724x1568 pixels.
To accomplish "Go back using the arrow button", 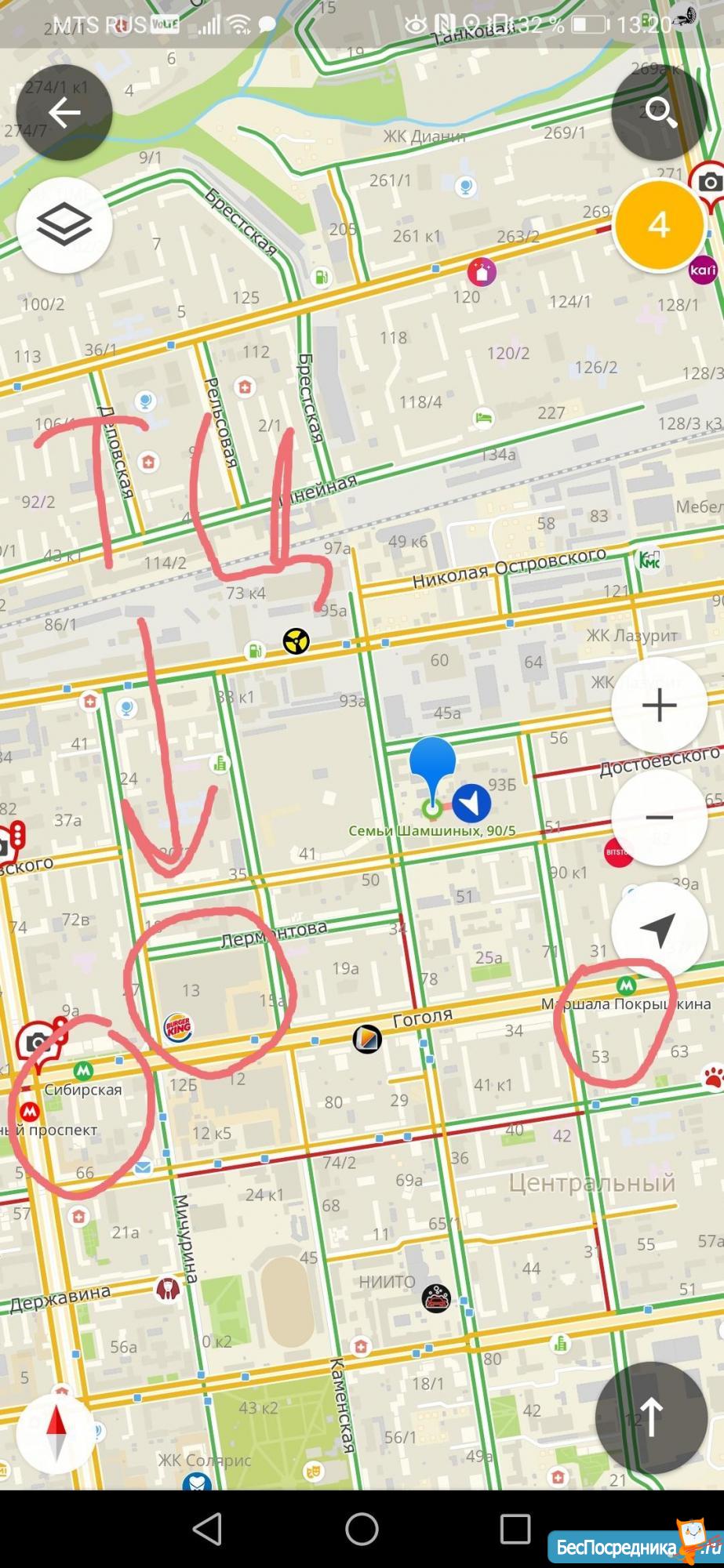I will [x=64, y=114].
